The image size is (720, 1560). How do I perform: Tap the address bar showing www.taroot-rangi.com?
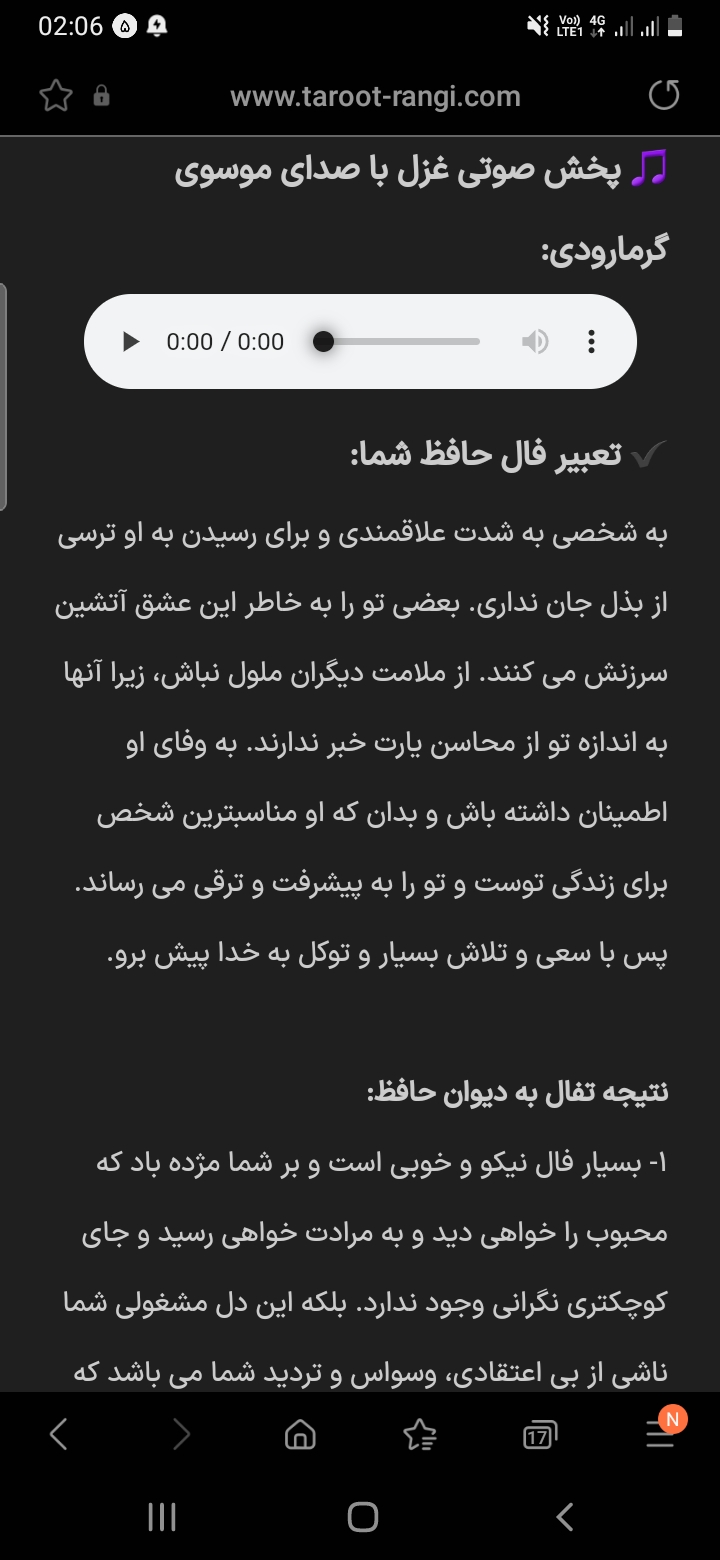point(375,96)
